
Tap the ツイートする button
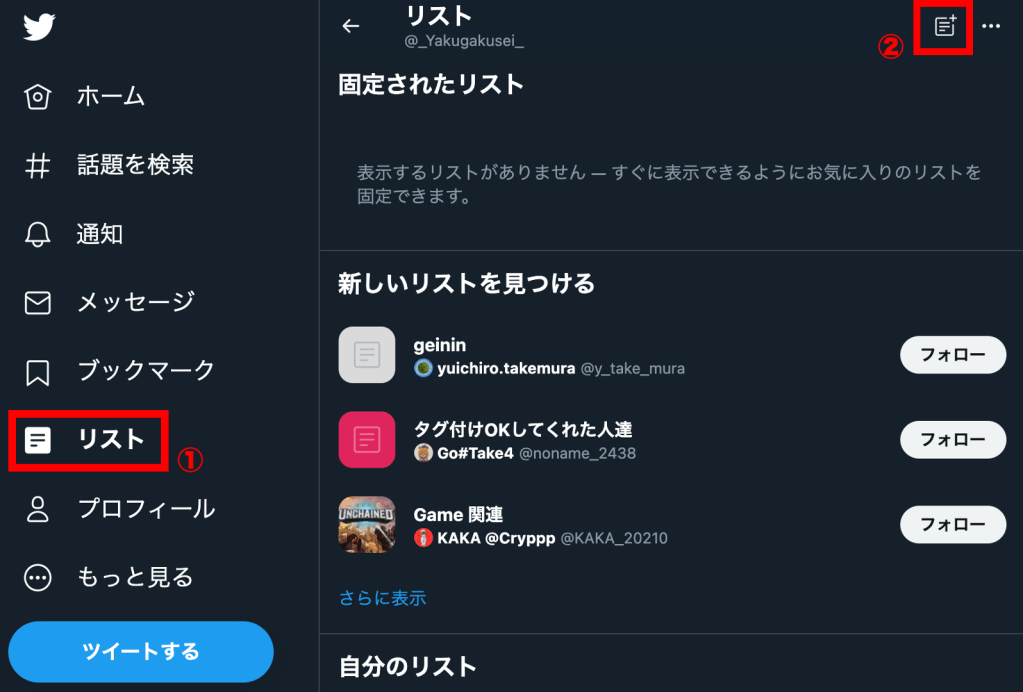click(x=141, y=652)
